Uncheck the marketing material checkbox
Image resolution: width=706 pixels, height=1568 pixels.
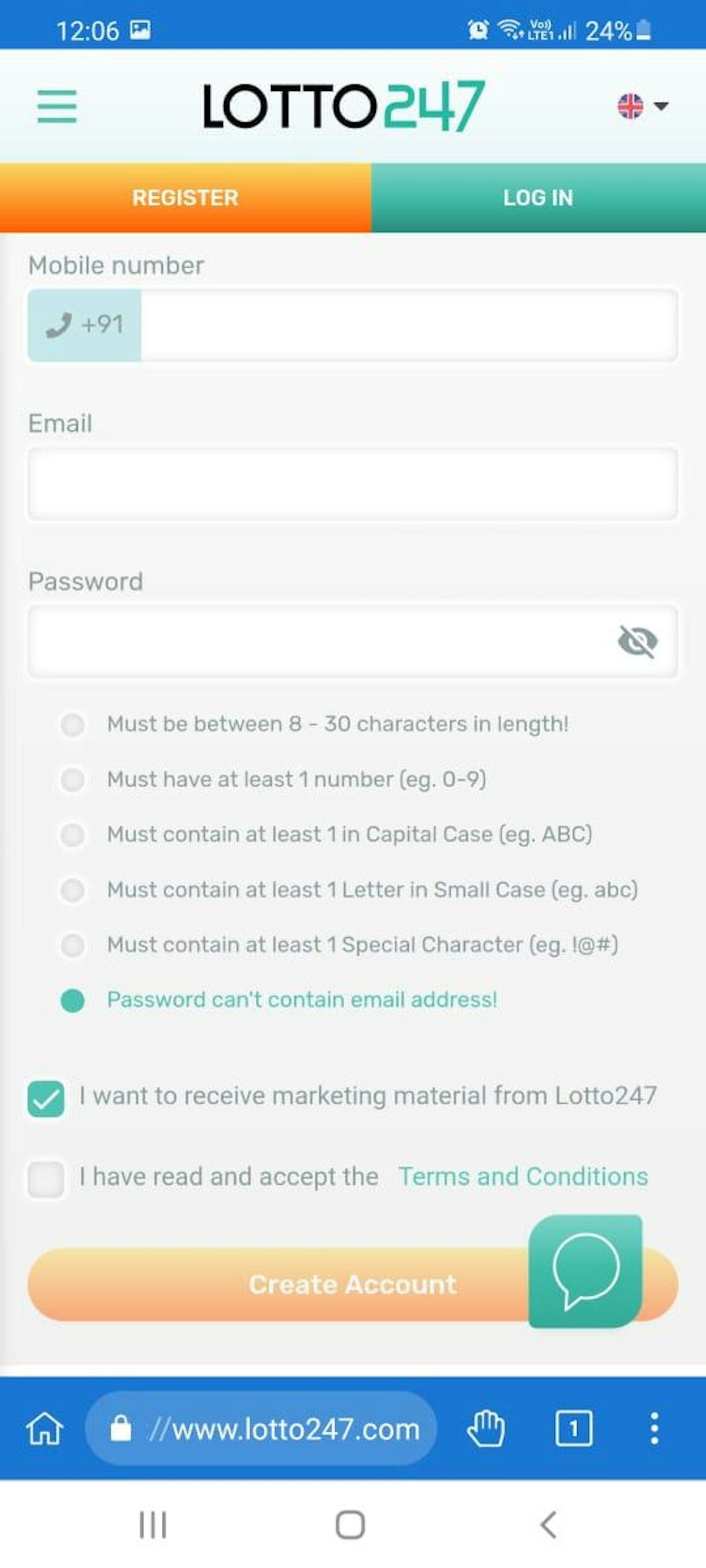click(x=46, y=1099)
